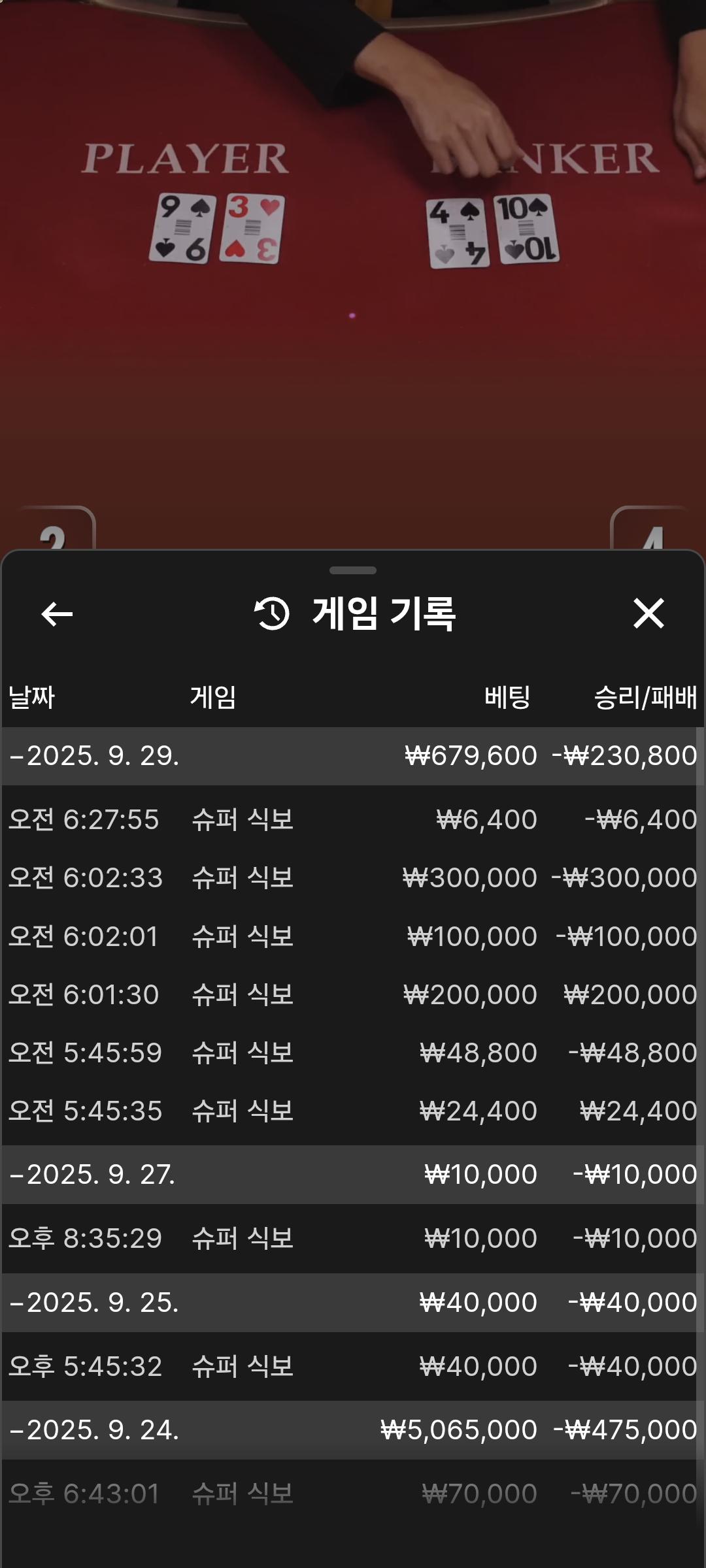View details of the 오전 6:02:01 game

(352, 937)
